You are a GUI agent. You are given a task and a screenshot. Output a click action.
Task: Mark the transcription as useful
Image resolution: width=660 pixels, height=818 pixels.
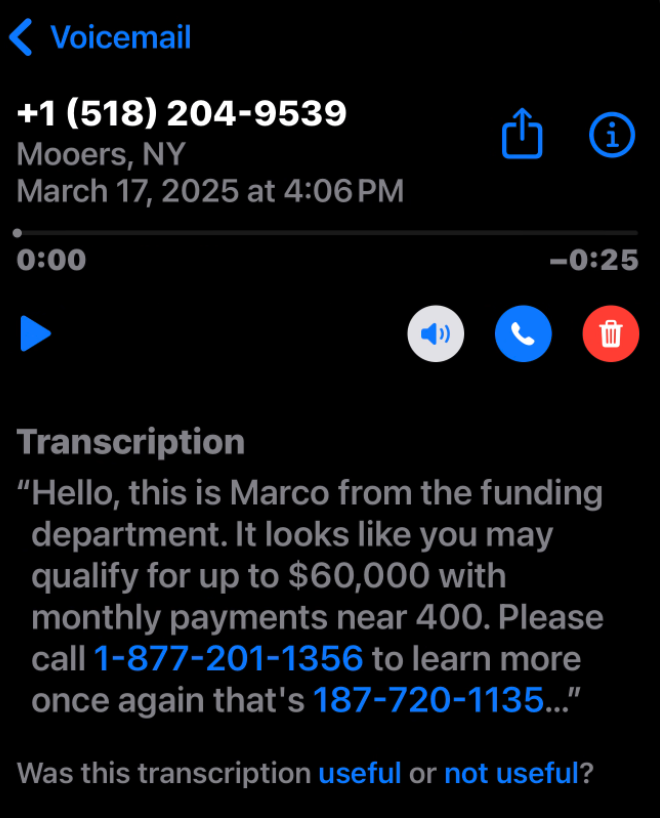[360, 773]
